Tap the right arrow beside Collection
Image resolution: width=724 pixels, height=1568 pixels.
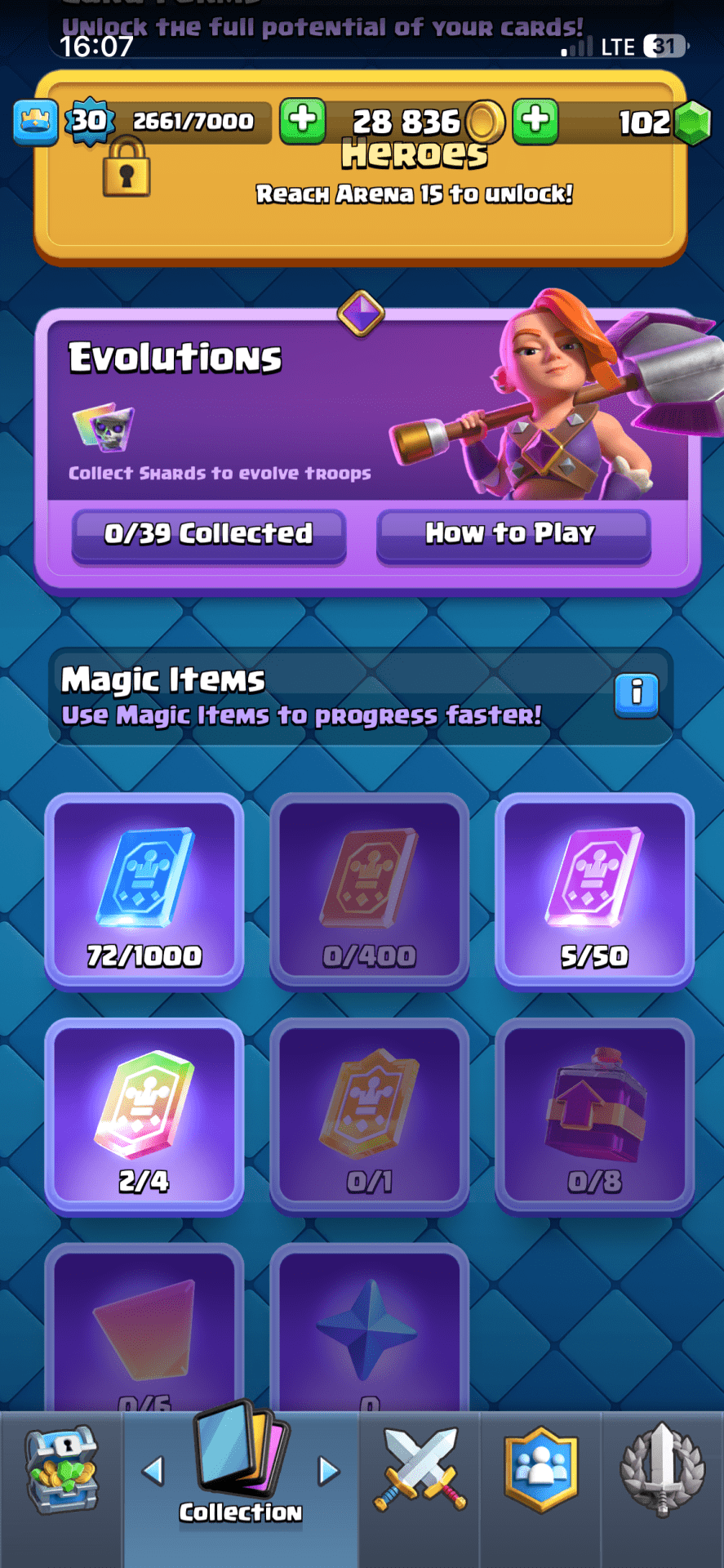[328, 1471]
